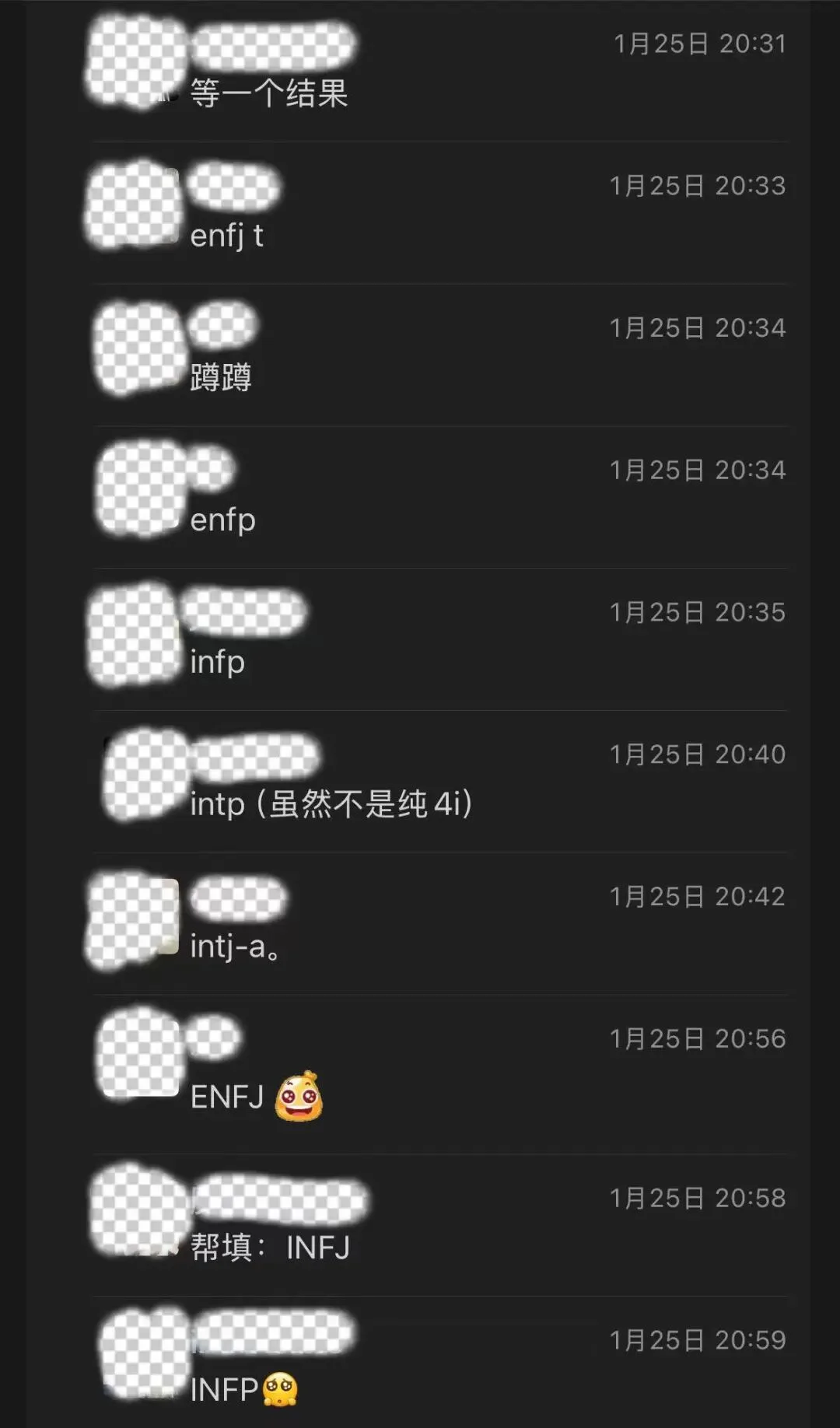This screenshot has height=1428, width=840.
Task: Tap the 'intj-a。' comment row
Action: pos(236,946)
